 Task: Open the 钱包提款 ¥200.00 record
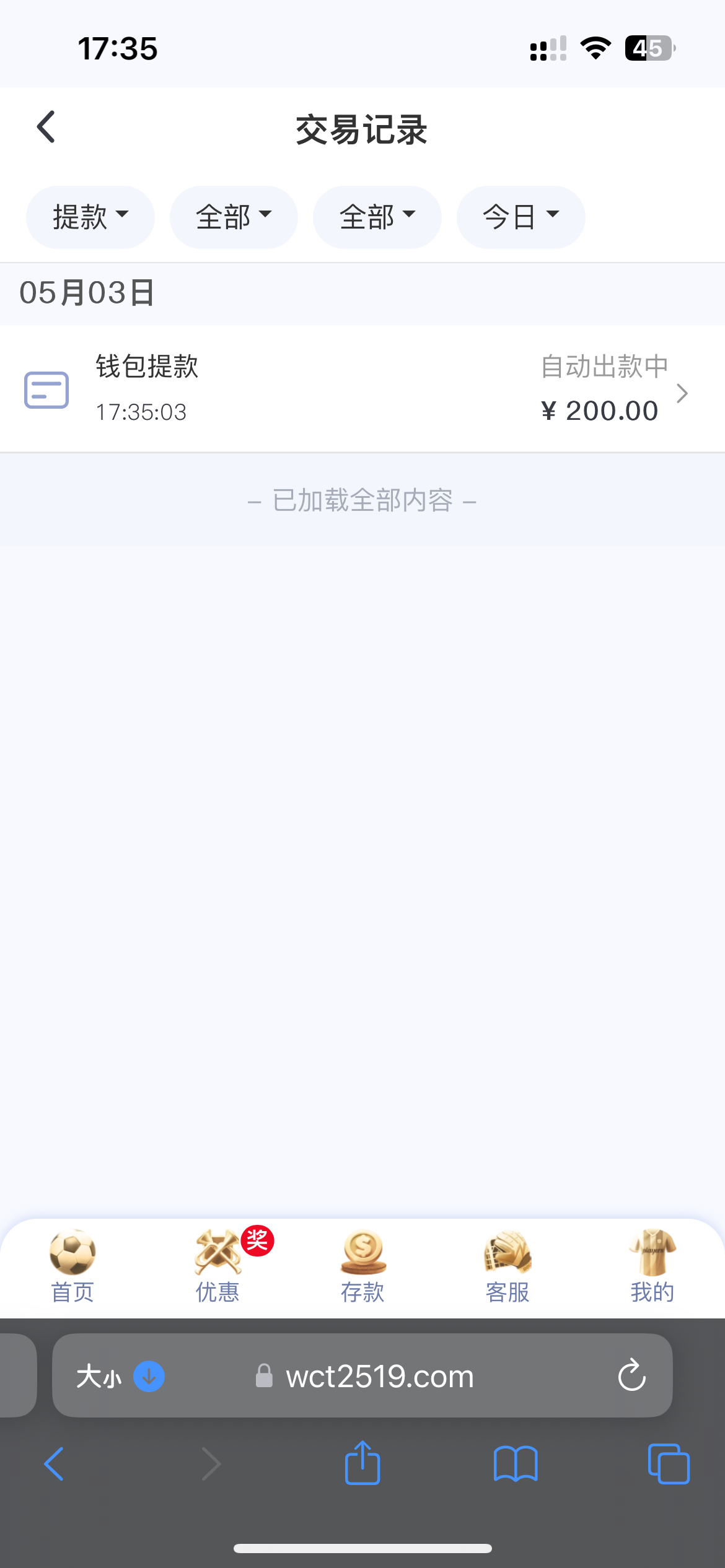(362, 389)
